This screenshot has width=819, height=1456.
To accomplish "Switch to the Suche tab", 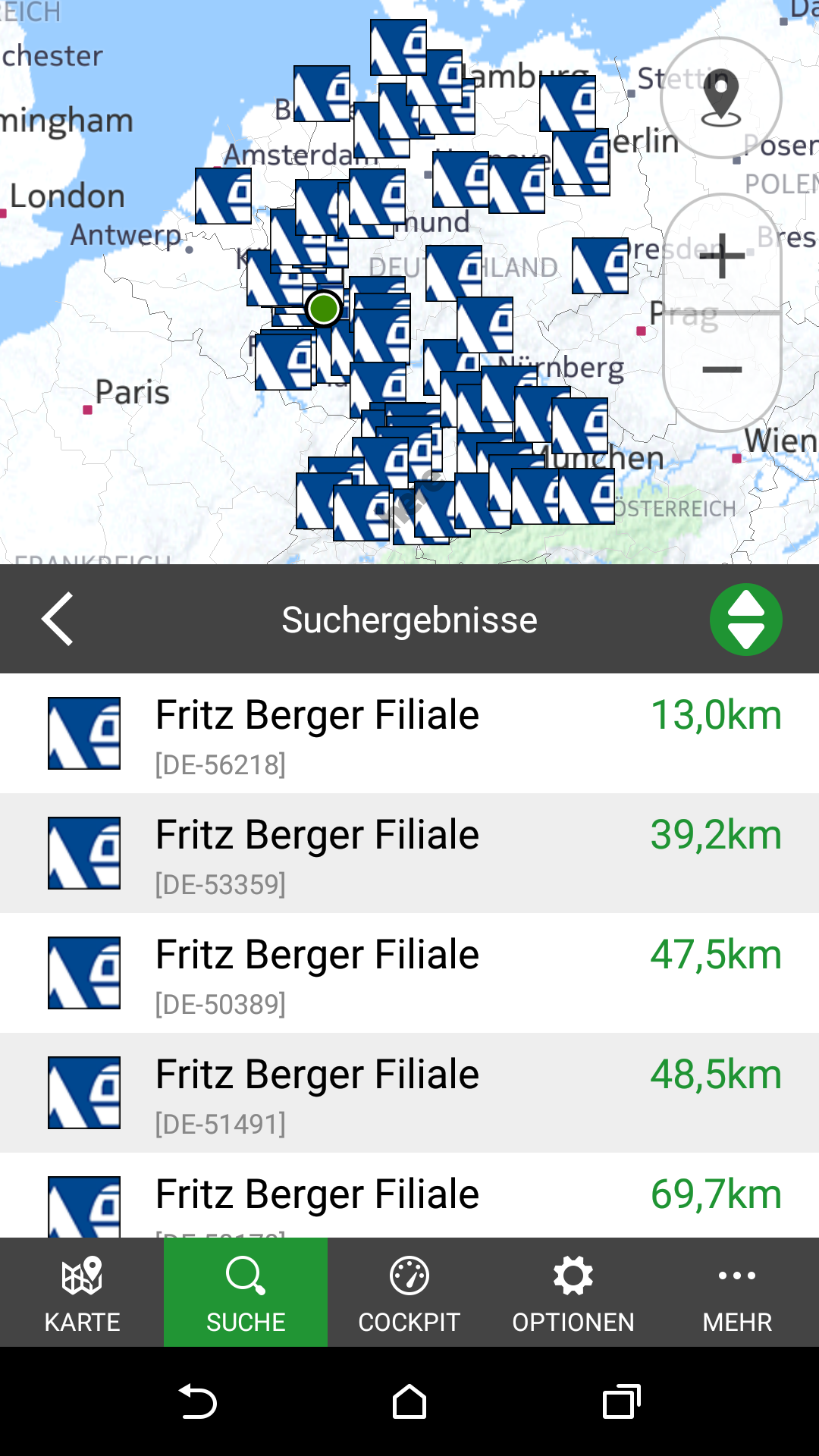I will [246, 1292].
